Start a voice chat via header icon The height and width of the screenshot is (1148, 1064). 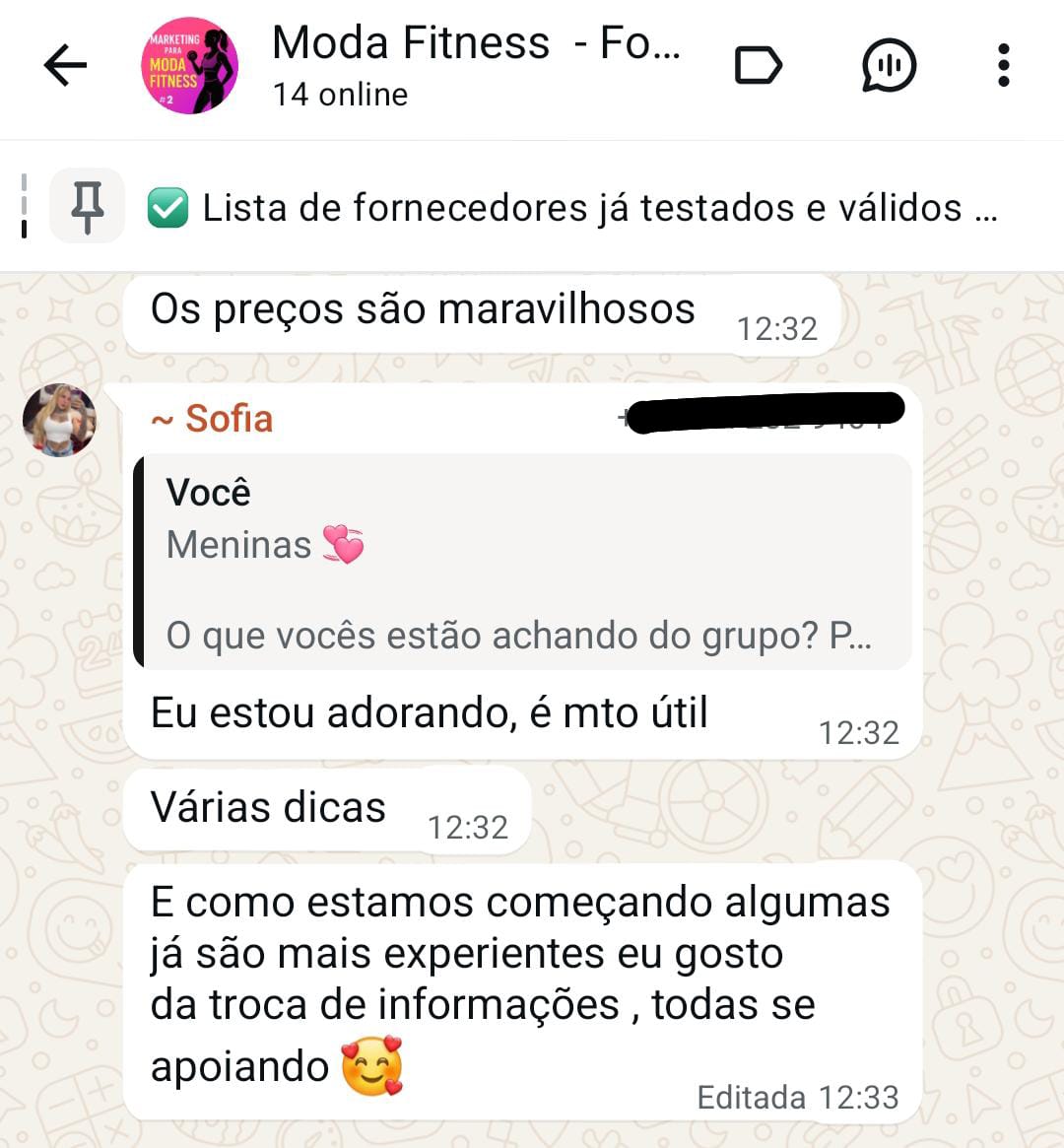(888, 65)
